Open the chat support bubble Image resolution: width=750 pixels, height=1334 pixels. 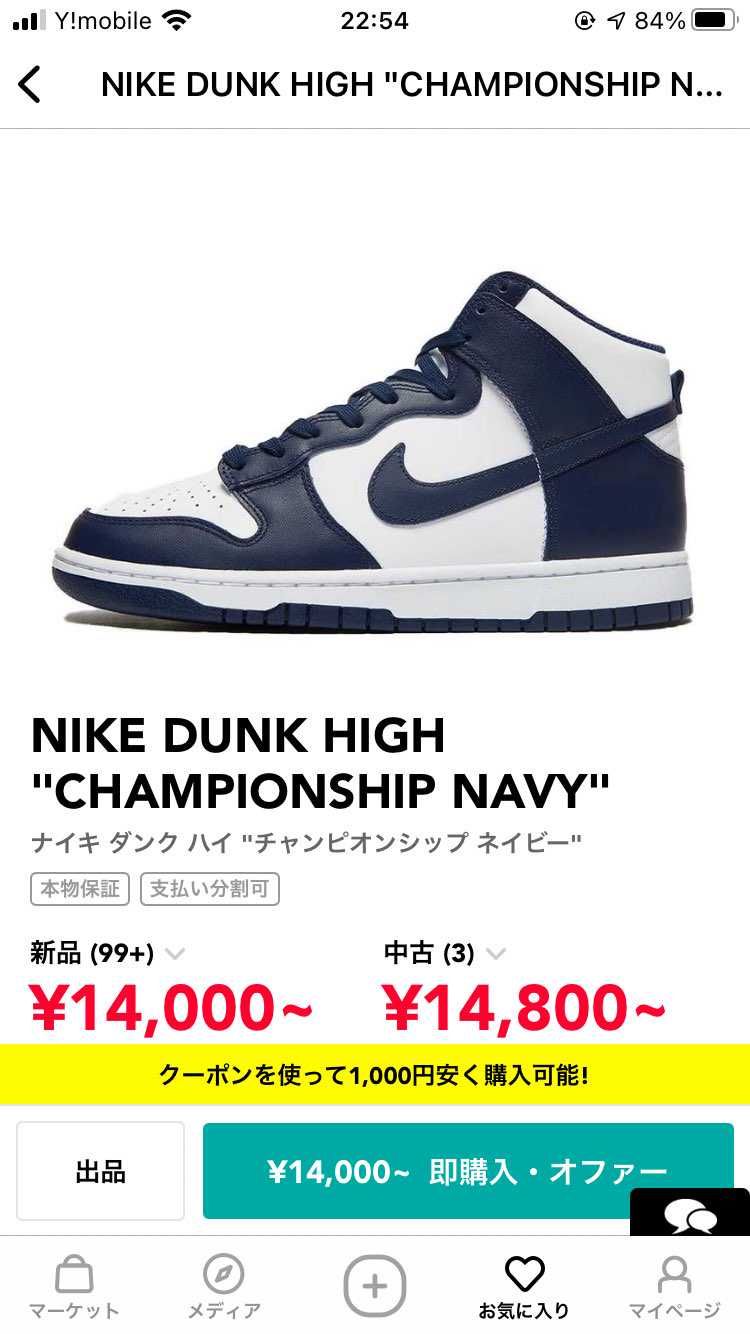coord(691,1214)
